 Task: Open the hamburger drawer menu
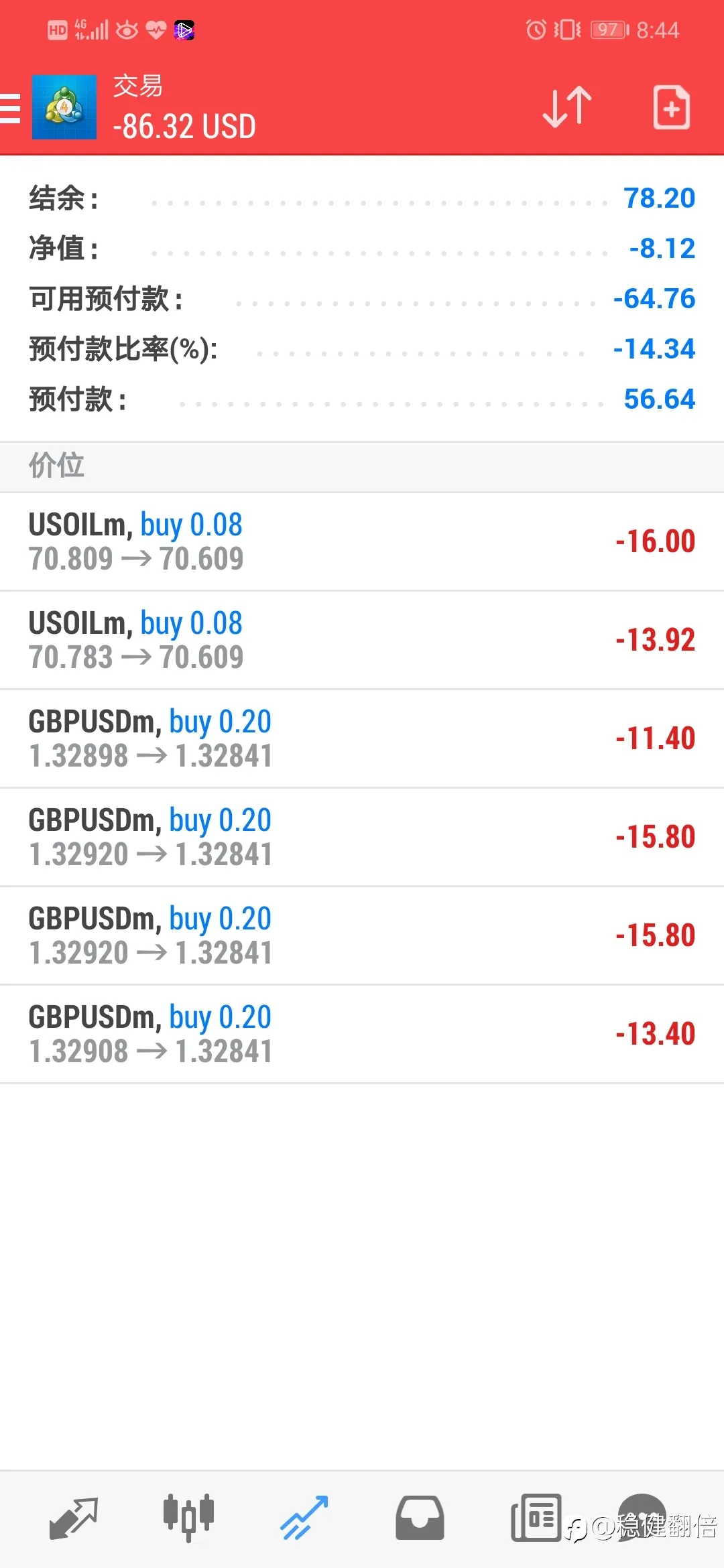pos(9,108)
